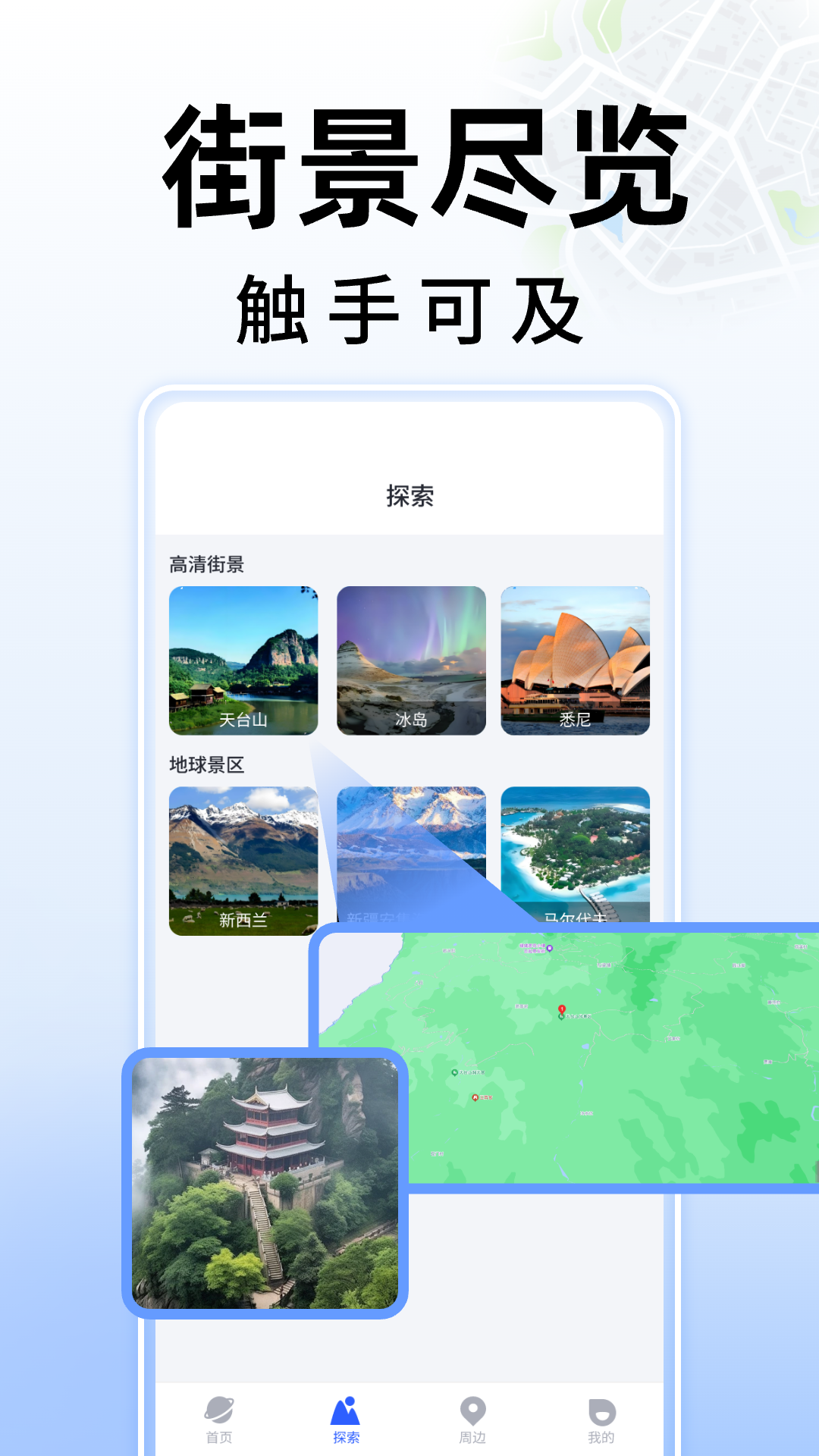
Task: Click the red numbered marker on the map
Action: point(561,1009)
